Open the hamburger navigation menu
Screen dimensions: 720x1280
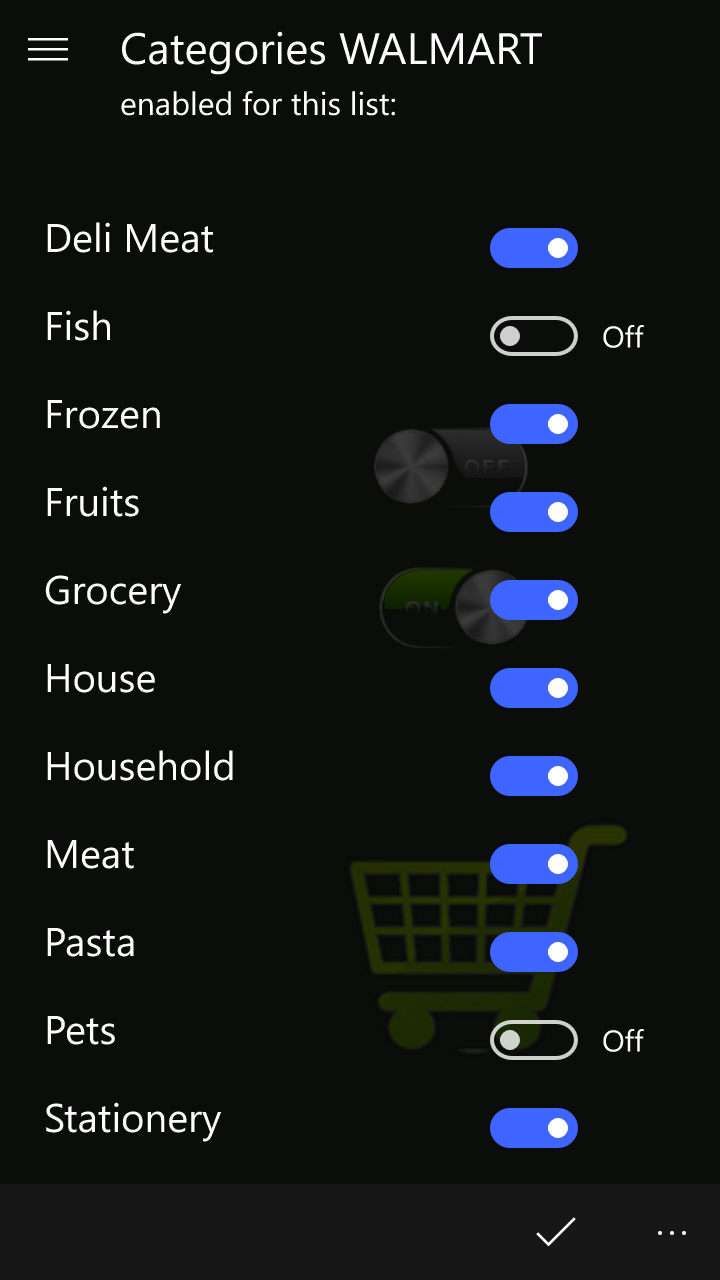pos(48,50)
